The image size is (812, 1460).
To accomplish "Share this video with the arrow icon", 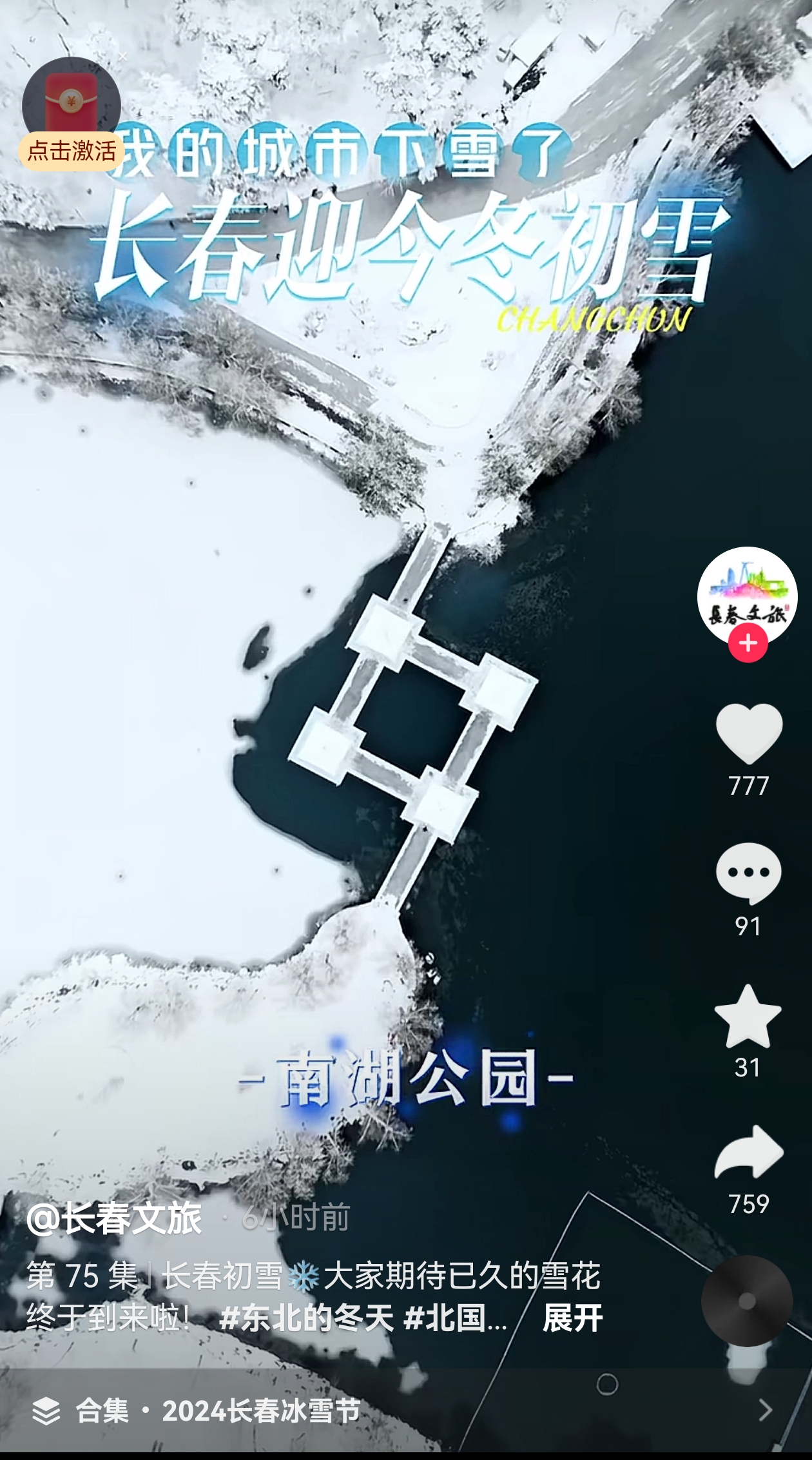I will click(748, 1153).
